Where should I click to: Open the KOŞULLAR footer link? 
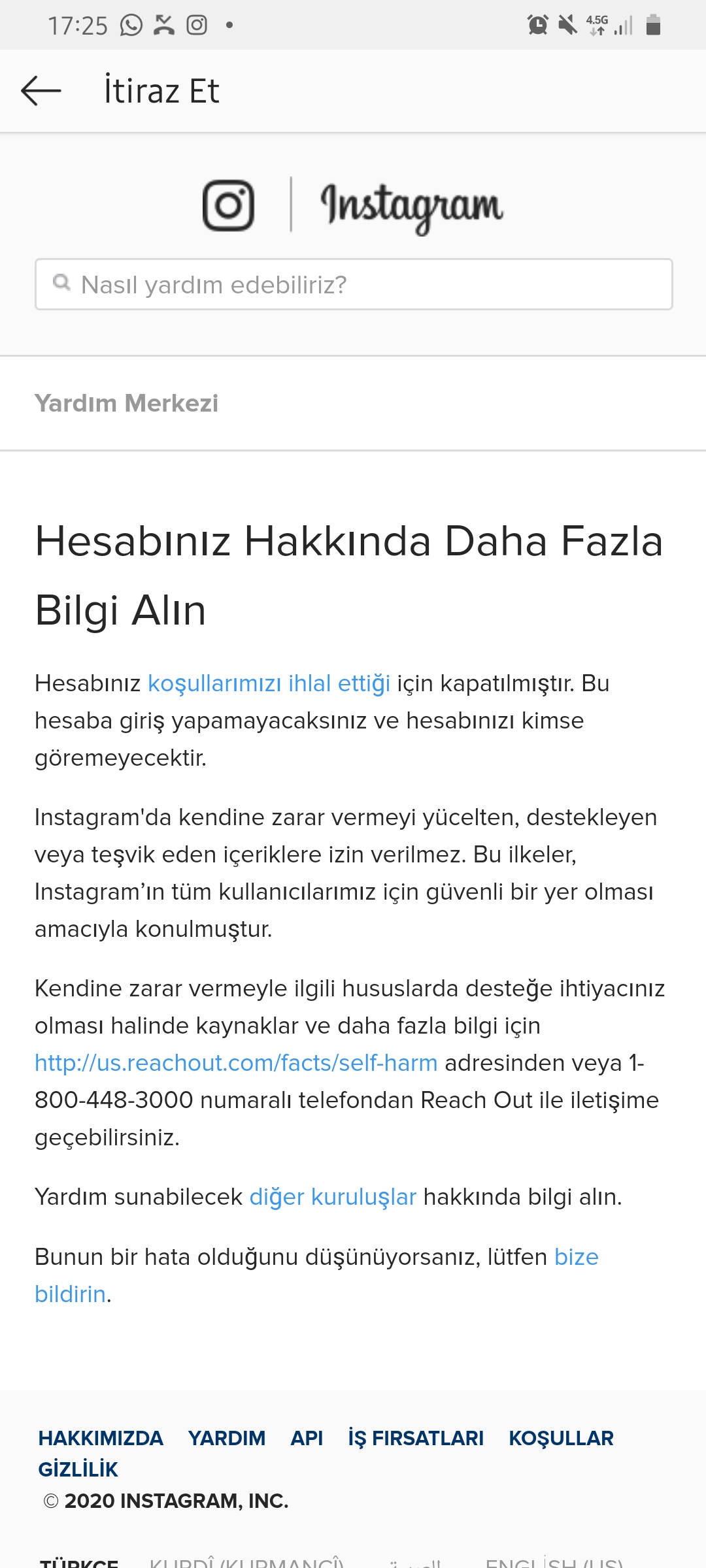point(561,1438)
